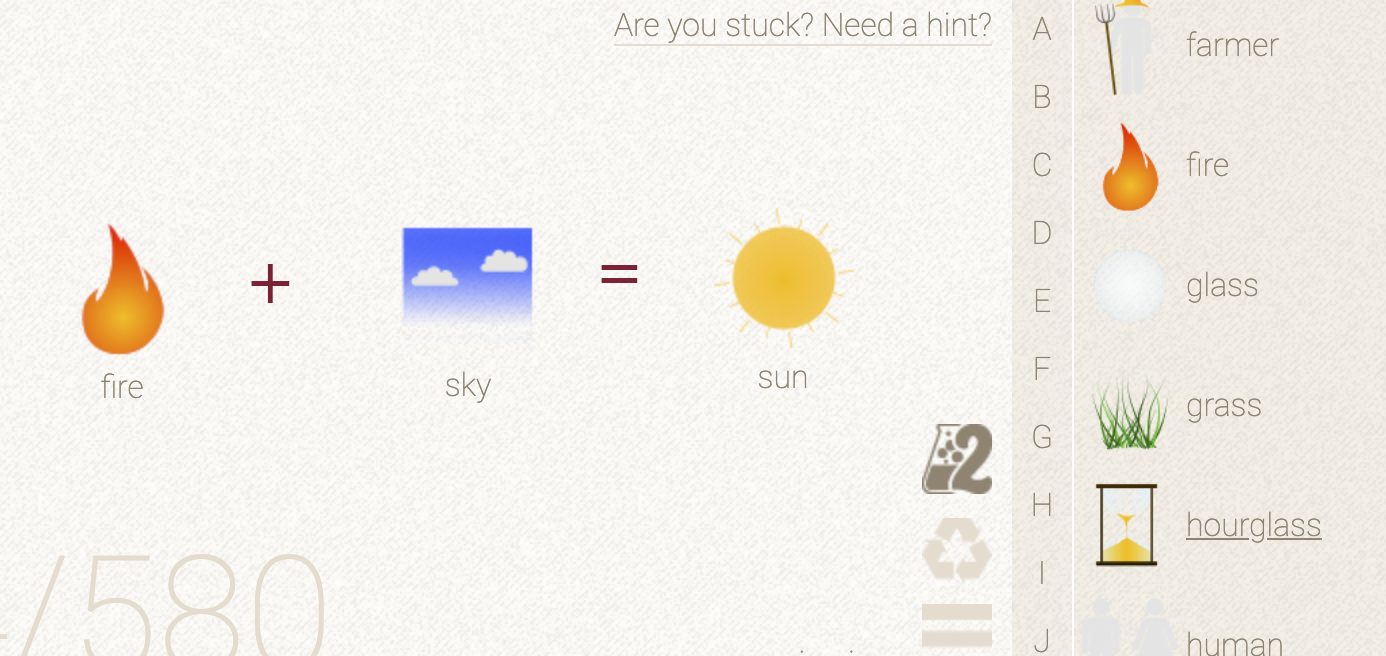The image size is (1386, 656).
Task: Open the 'Are you stuck? Need a hint?' link
Action: click(x=802, y=26)
